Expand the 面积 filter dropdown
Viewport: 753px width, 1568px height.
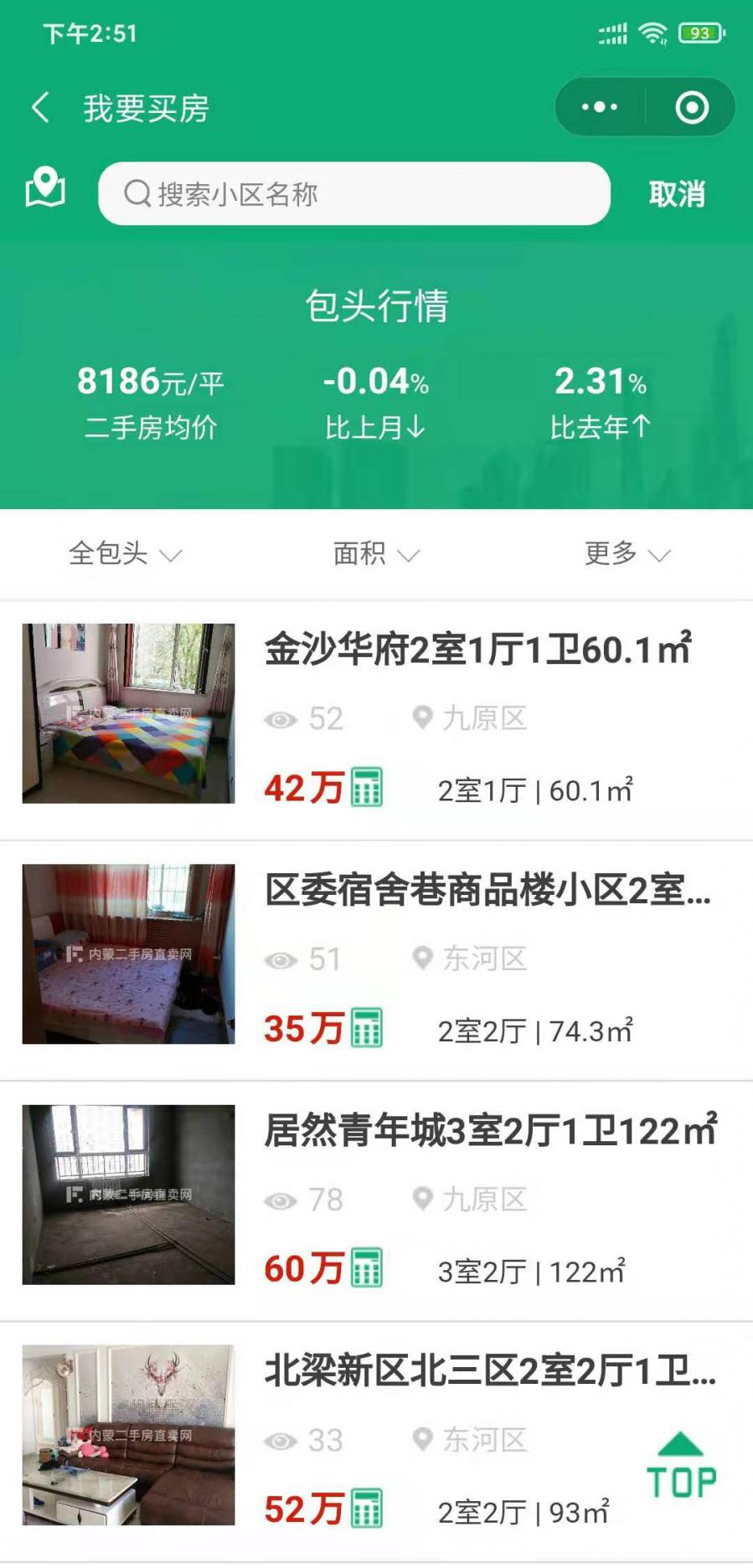(x=376, y=554)
